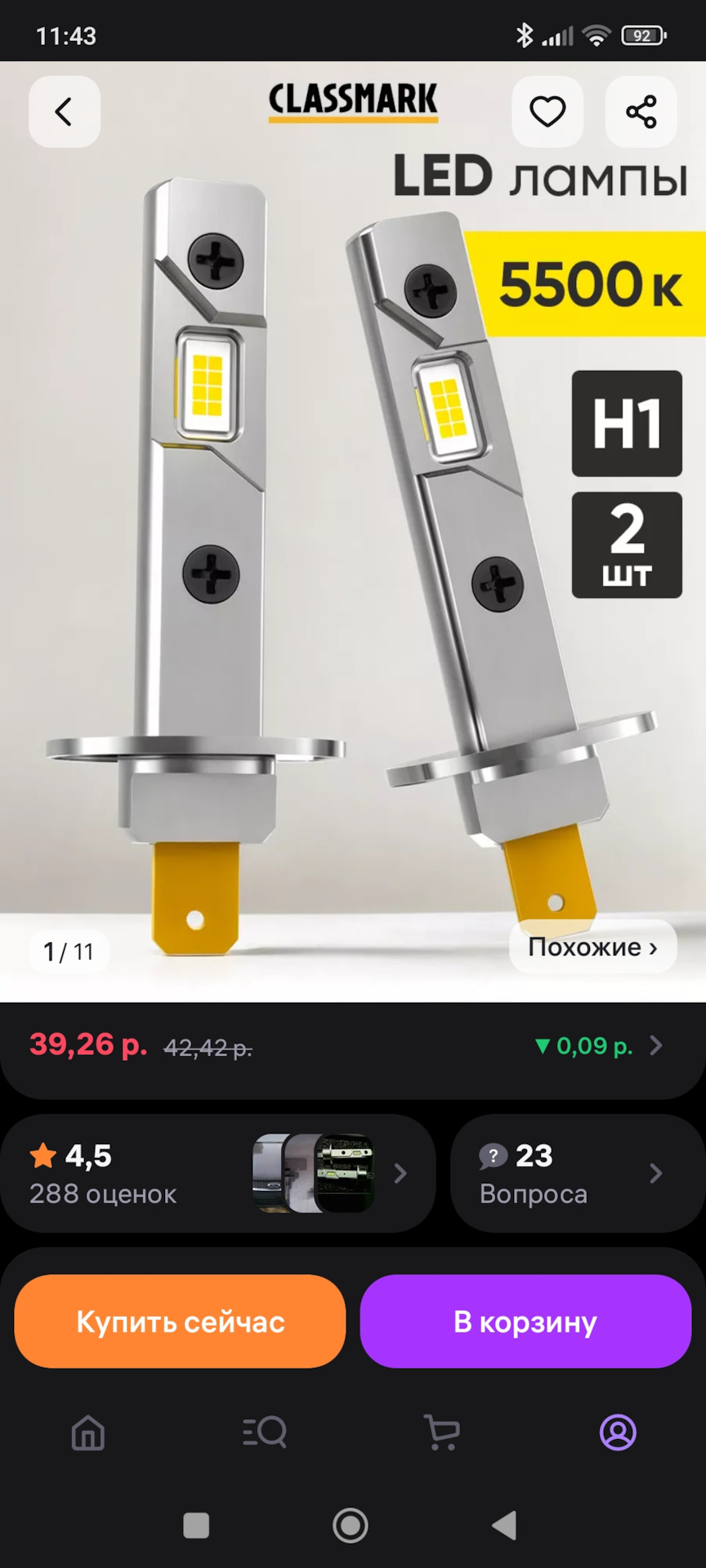View the 23 questions about the product

tap(577, 1174)
